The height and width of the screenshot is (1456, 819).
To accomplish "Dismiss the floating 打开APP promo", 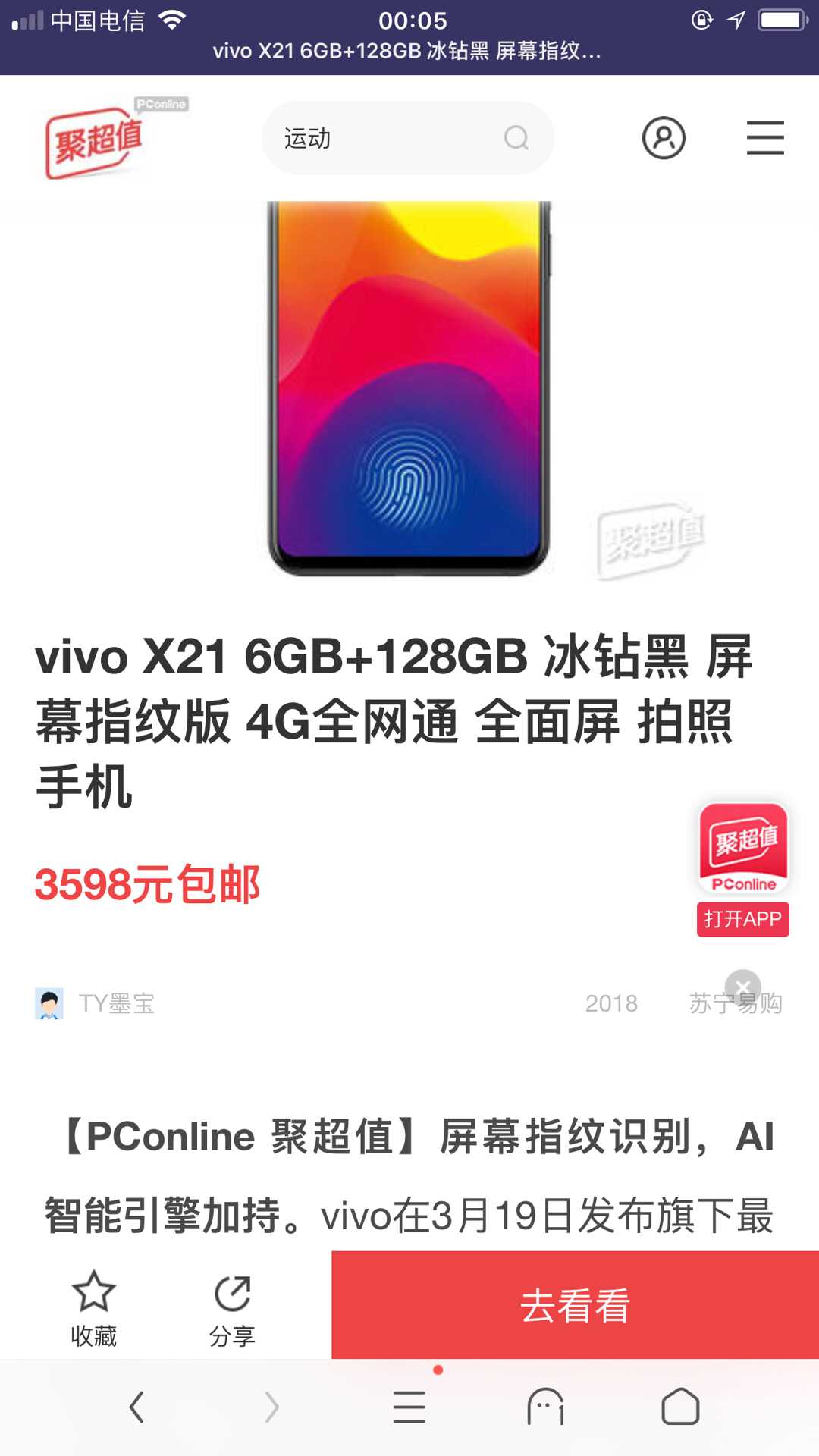I will [x=742, y=987].
